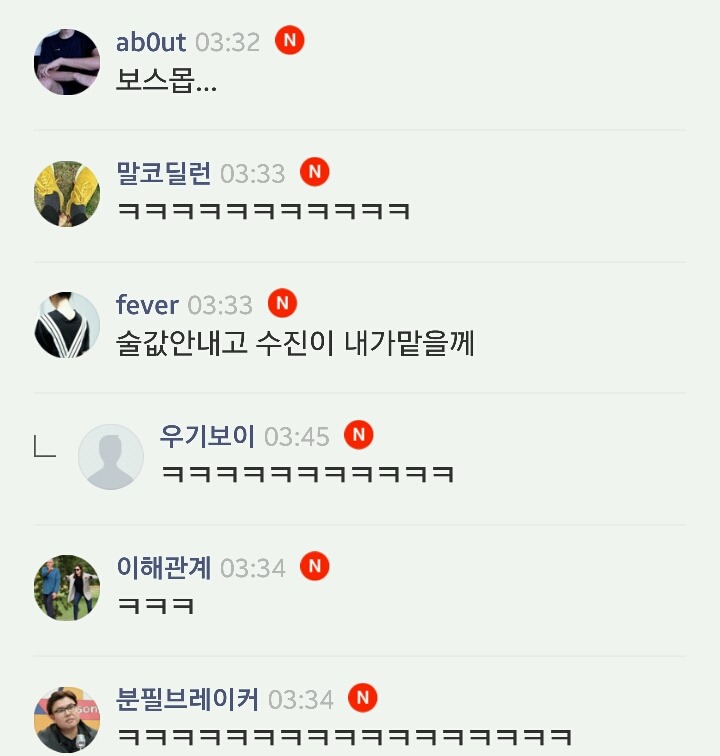Open fever's profile avatar
This screenshot has width=720, height=756.
coord(67,325)
